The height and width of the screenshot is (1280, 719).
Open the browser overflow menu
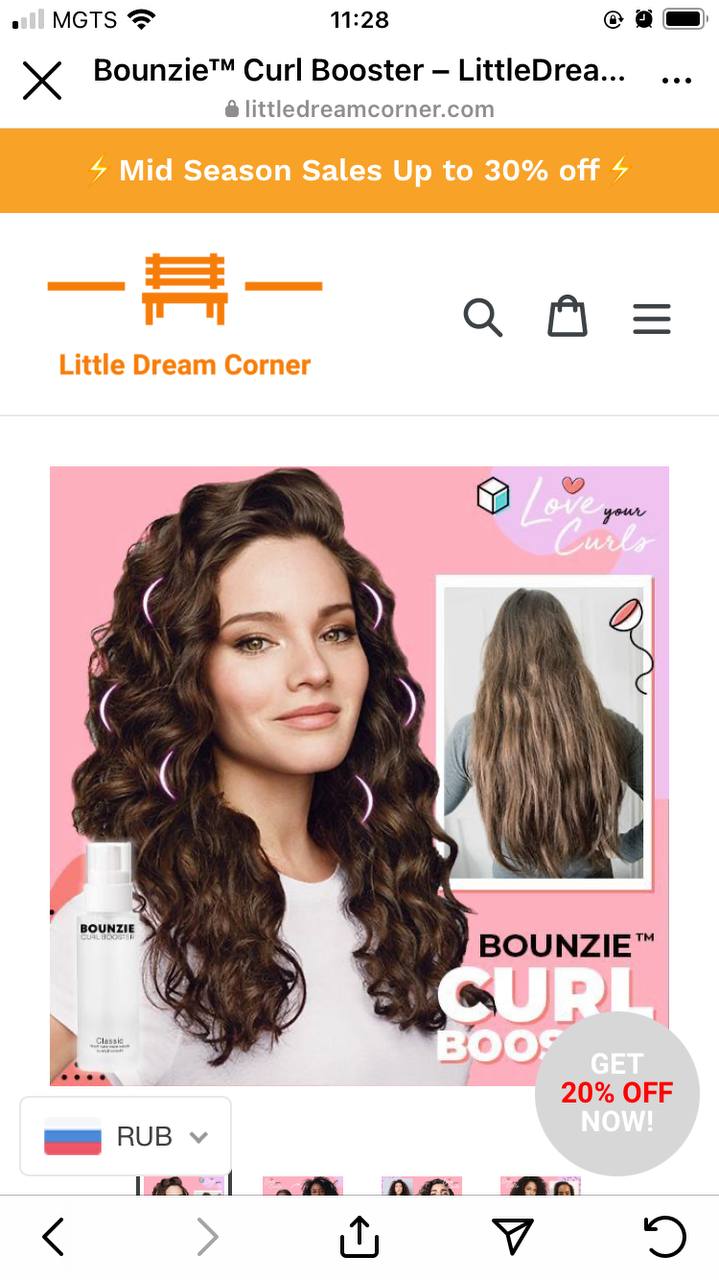pyautogui.click(x=677, y=81)
